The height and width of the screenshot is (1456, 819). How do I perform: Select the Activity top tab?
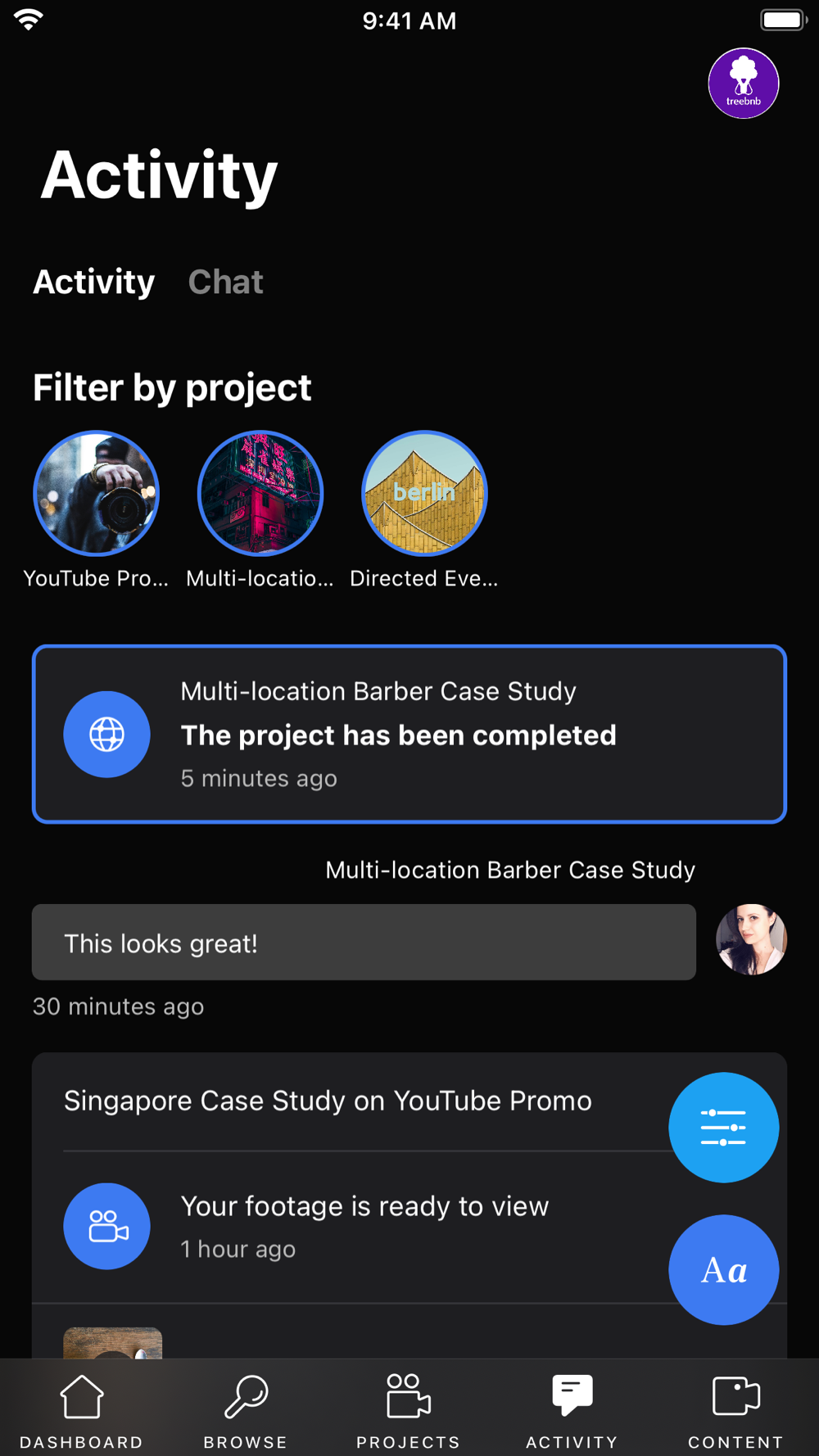click(93, 282)
